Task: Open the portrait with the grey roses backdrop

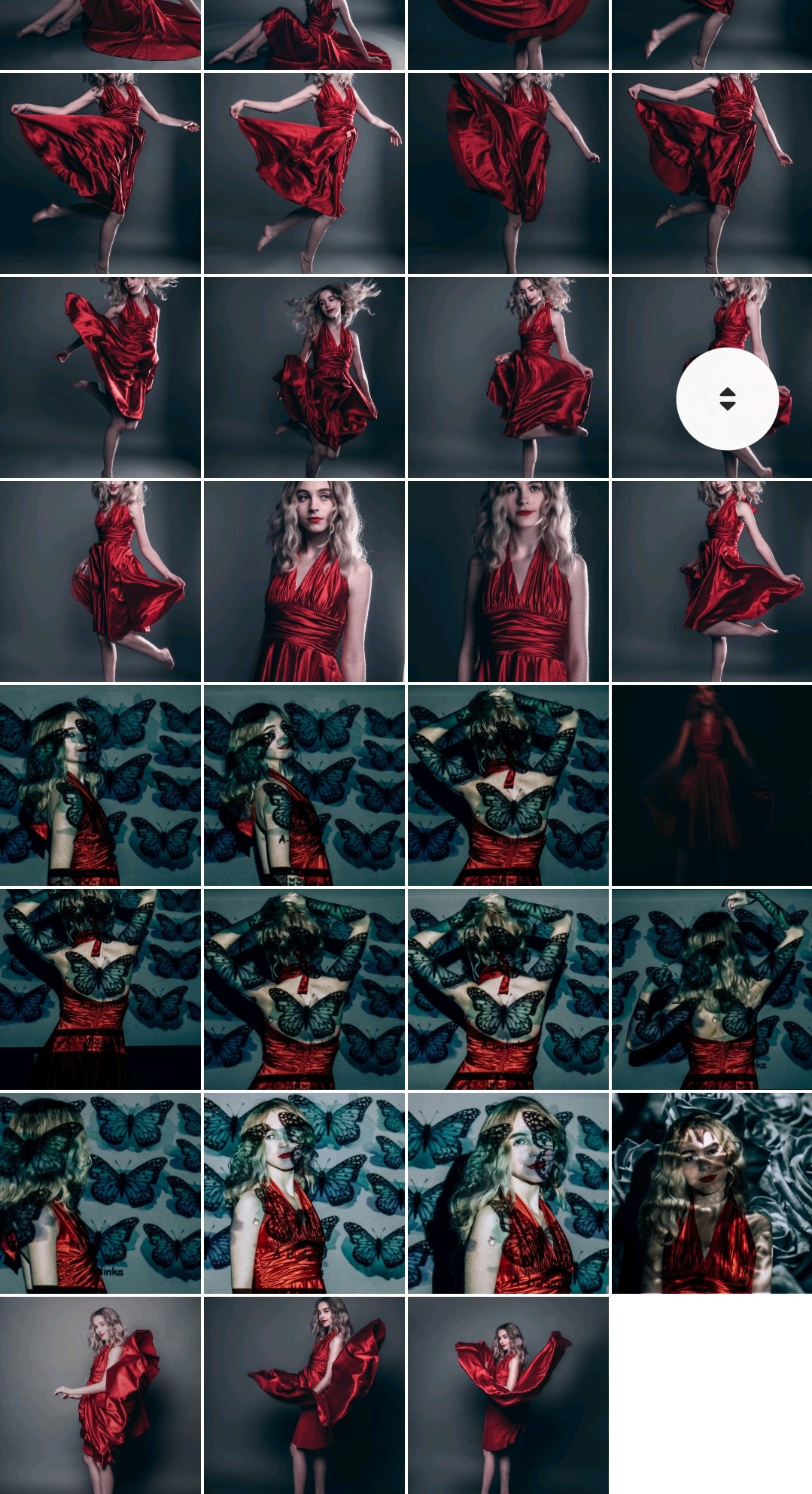Action: click(711, 1193)
